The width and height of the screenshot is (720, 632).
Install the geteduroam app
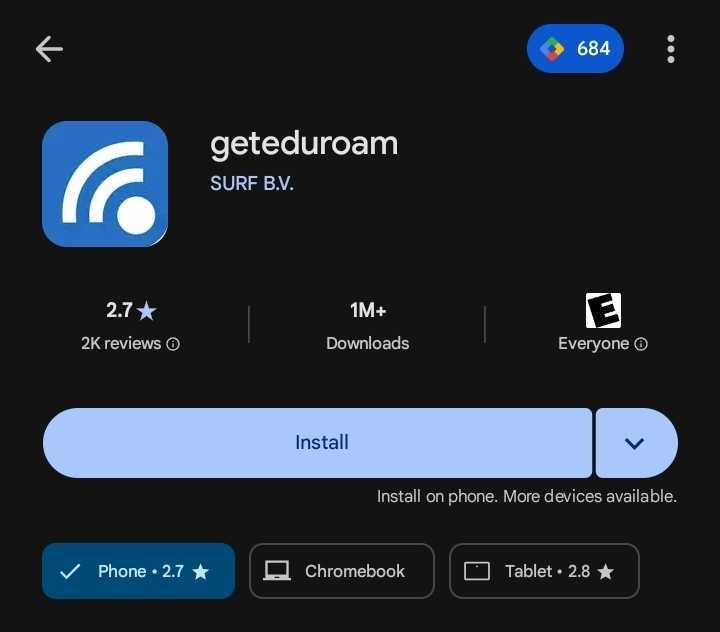[x=318, y=442]
